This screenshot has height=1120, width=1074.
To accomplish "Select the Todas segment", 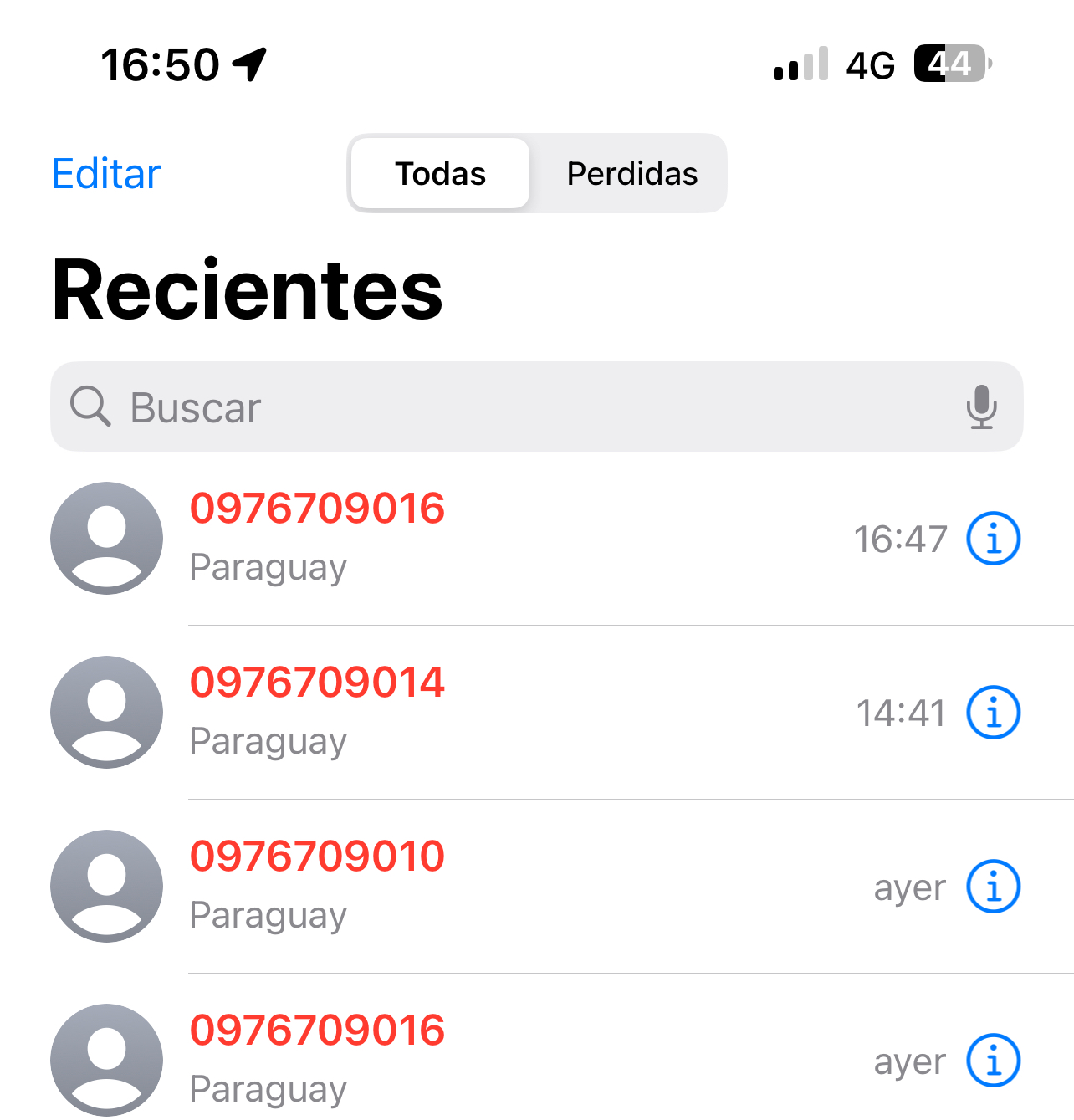I will tap(441, 174).
